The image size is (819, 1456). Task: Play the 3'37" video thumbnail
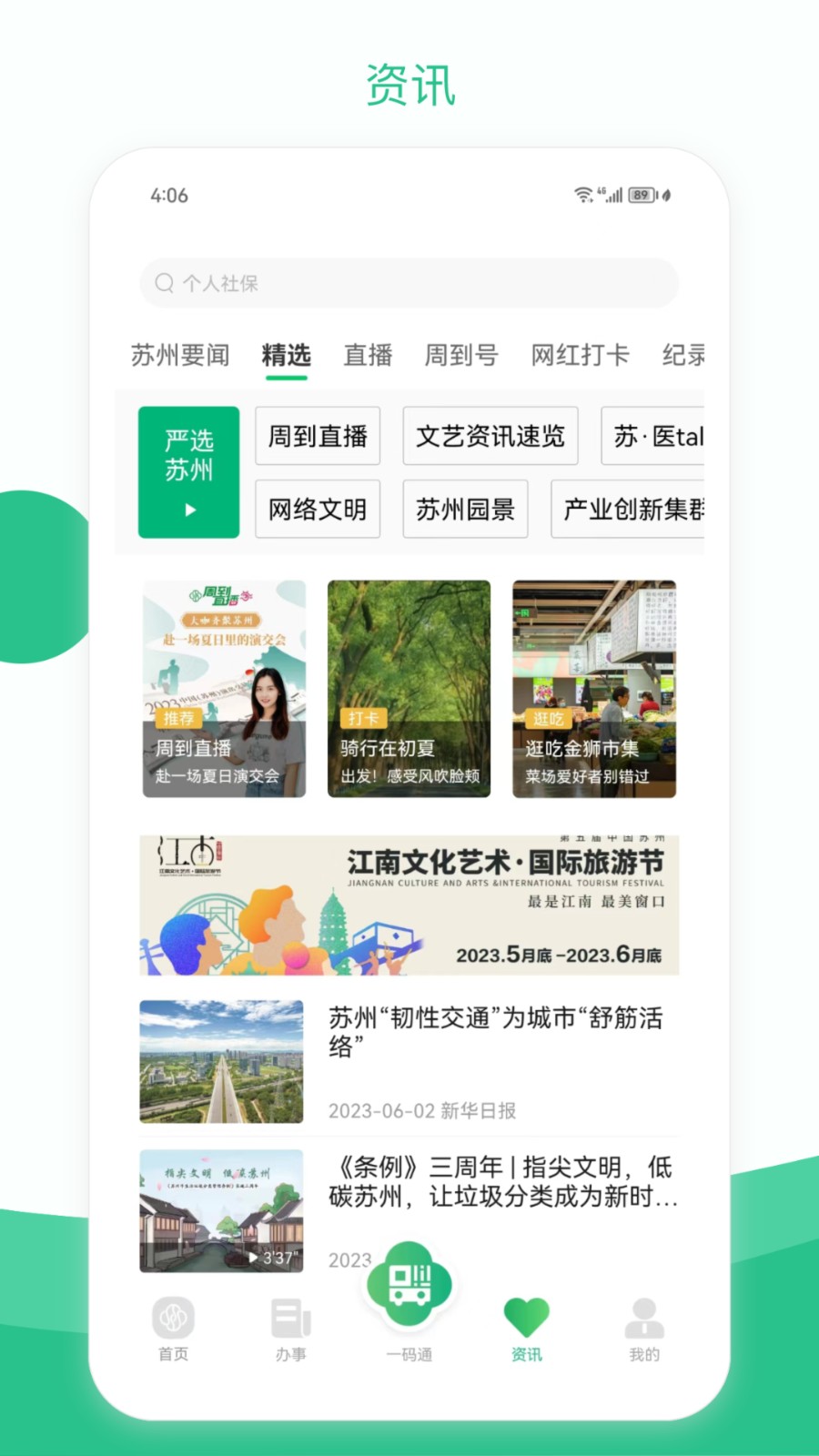point(221,1211)
